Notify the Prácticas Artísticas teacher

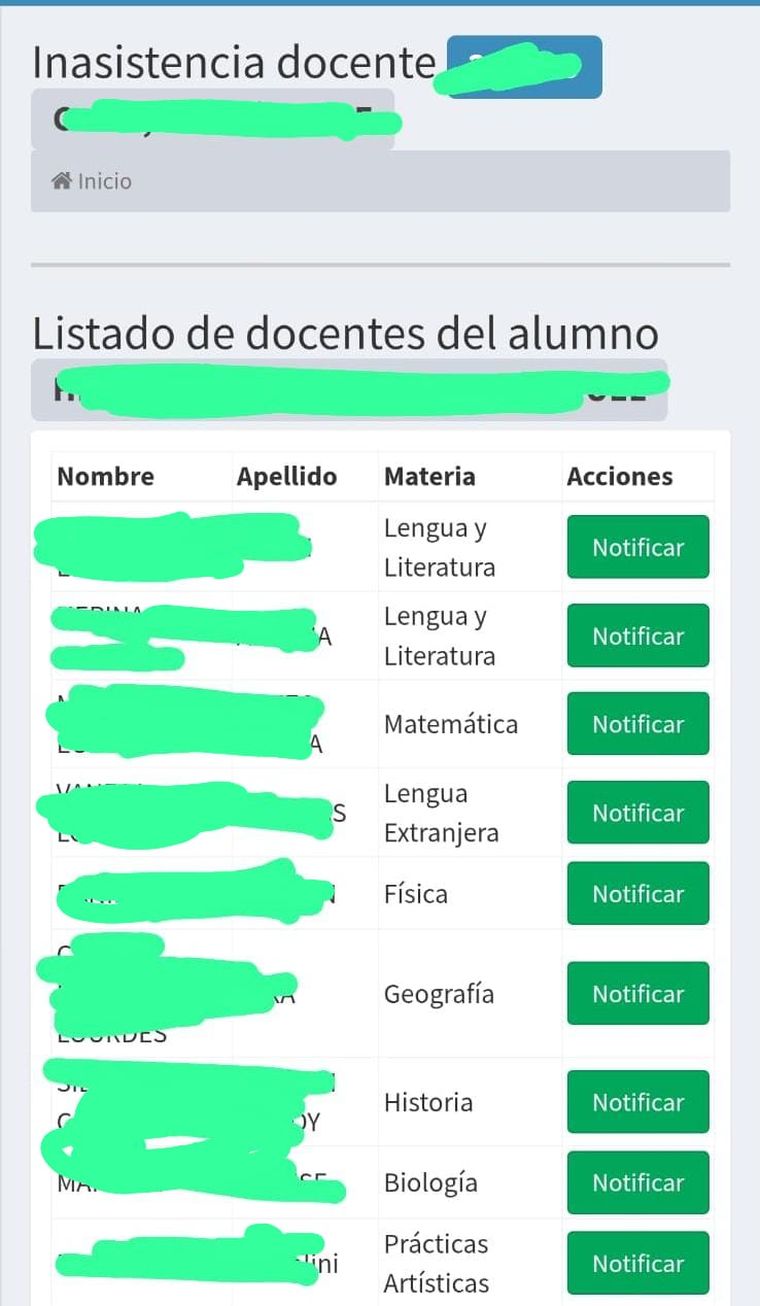pyautogui.click(x=638, y=1263)
